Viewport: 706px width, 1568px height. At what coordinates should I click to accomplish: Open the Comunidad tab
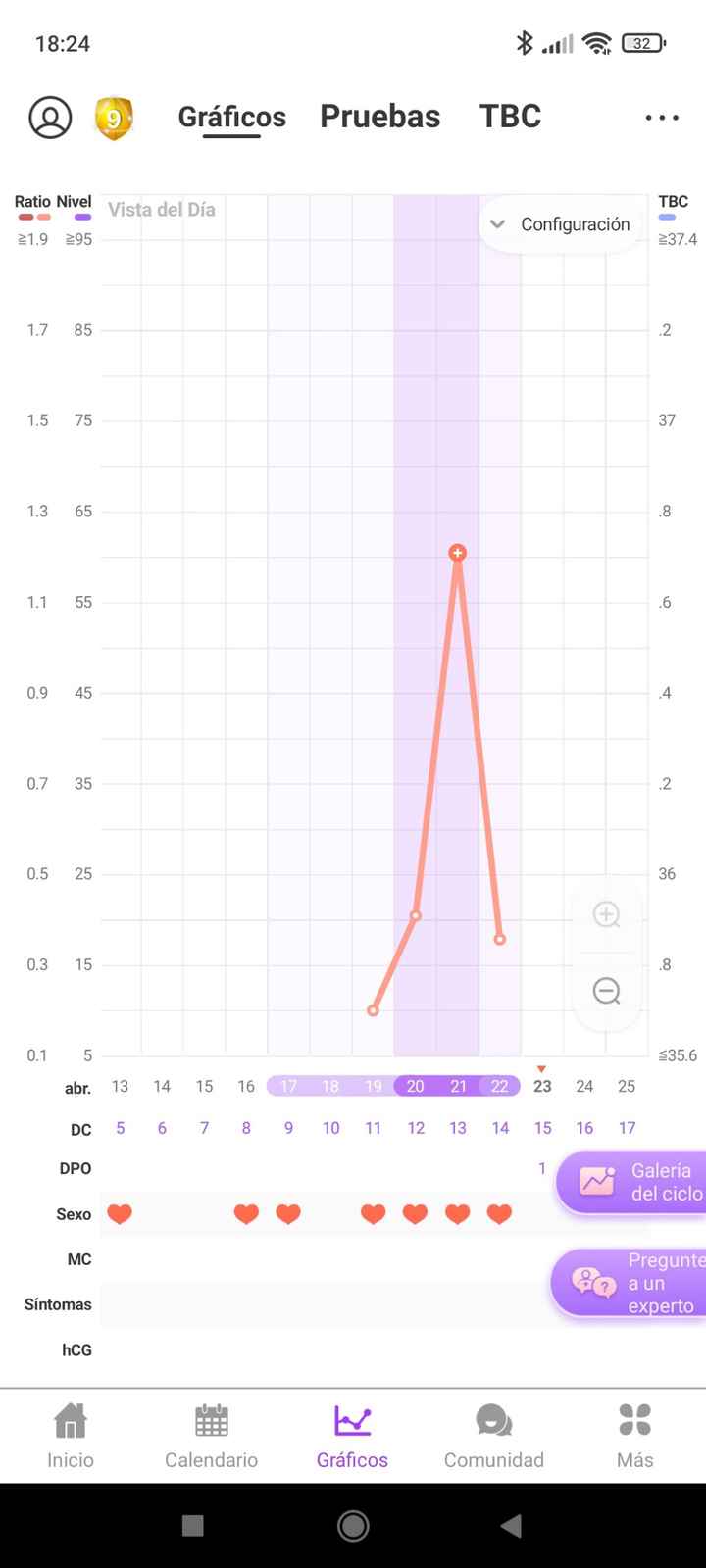point(493,1436)
